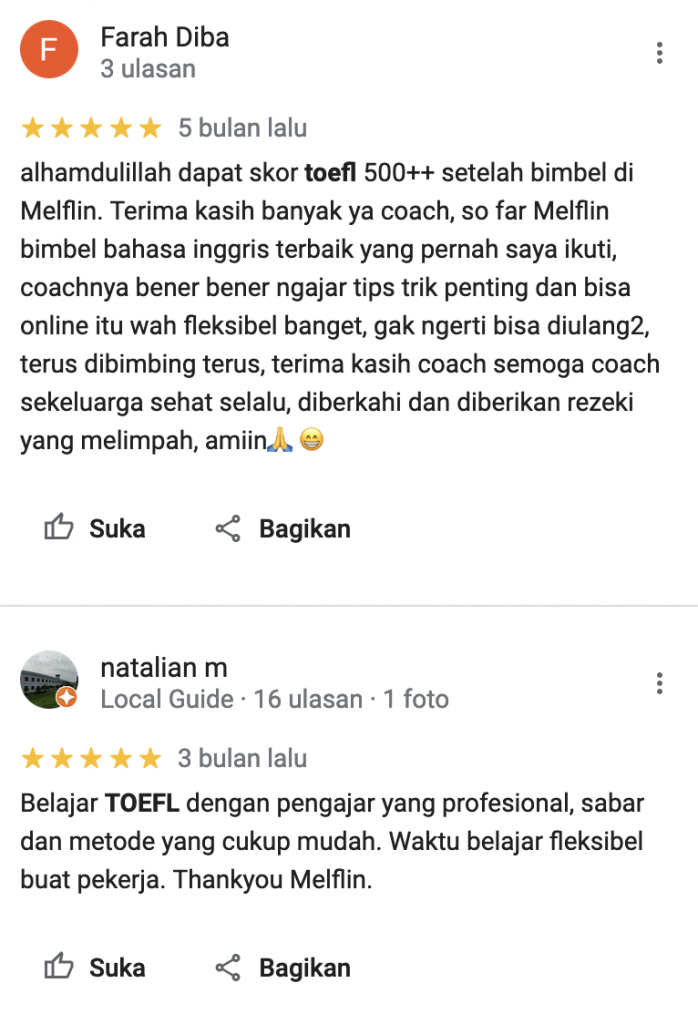The width and height of the screenshot is (698, 1024).
Task: Open Farah Diba's reviewer profile
Action: tap(164, 38)
